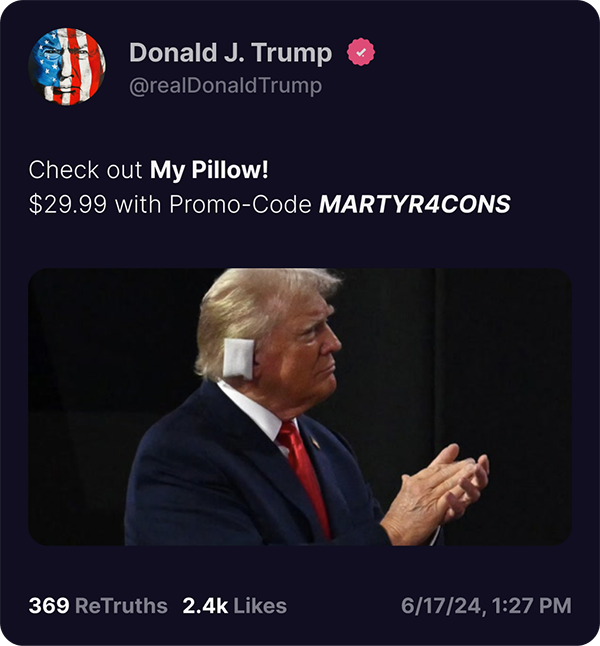
Task: View the 2.4k Likes list
Action: point(234,605)
